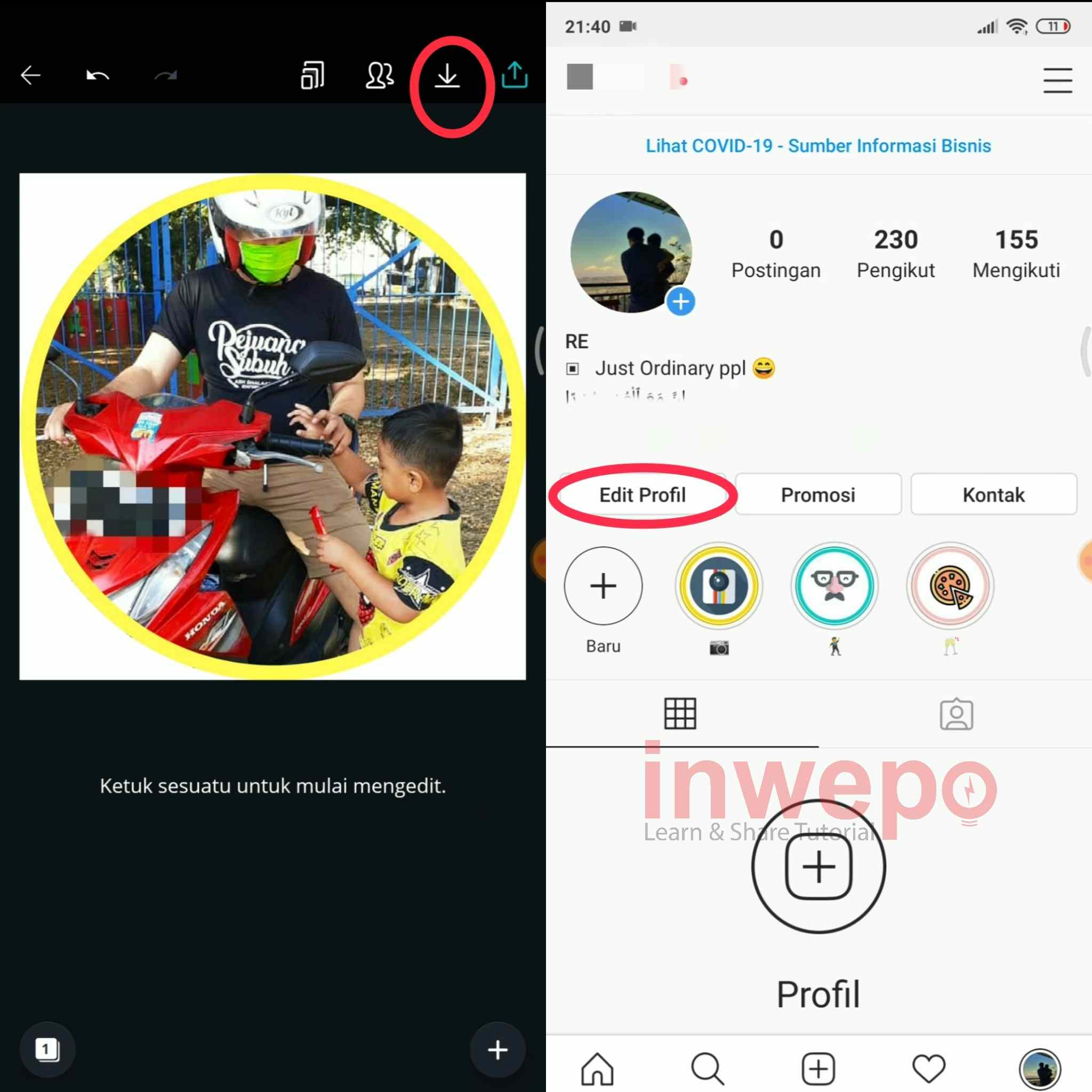
Task: Open the collaborators icon in the editor toolbar
Action: [379, 75]
